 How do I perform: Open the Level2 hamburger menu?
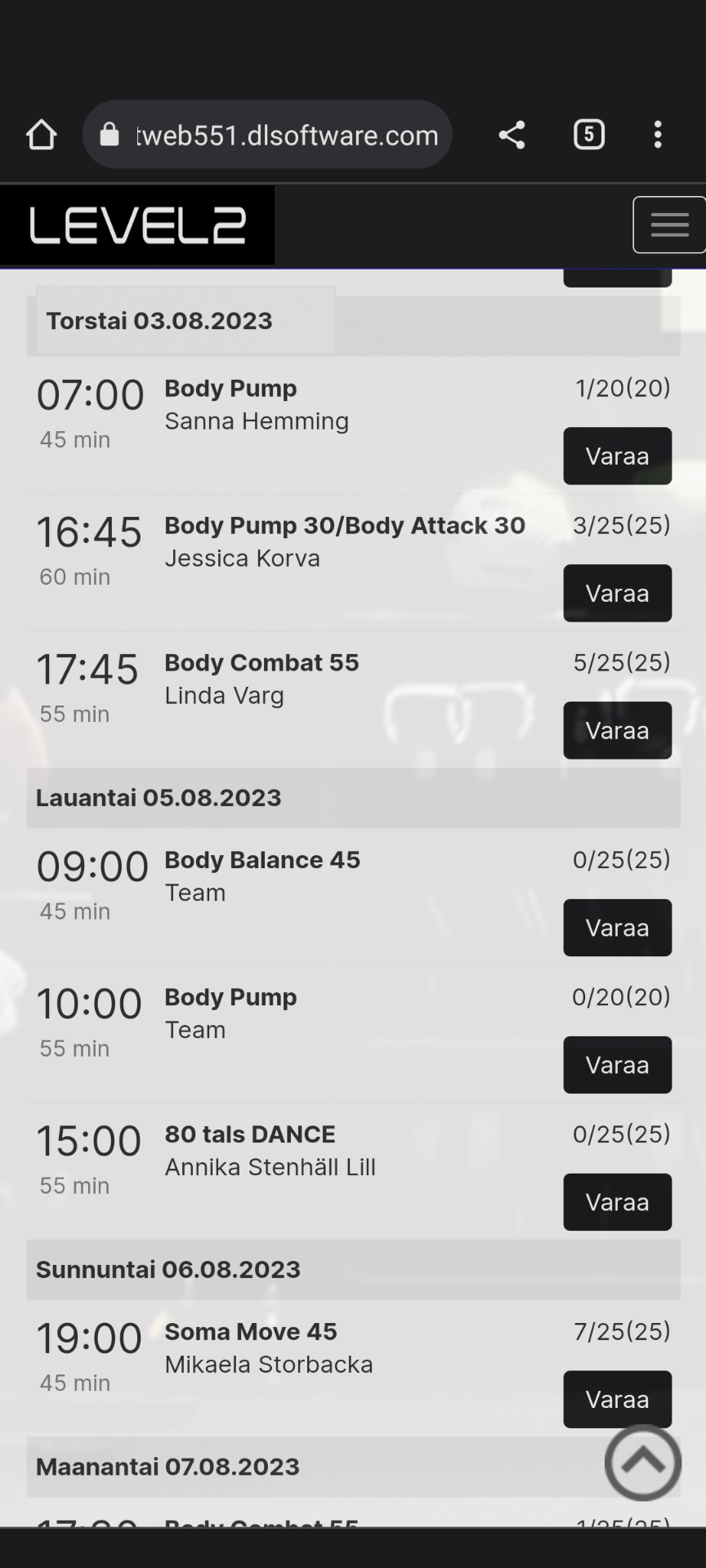click(x=670, y=225)
